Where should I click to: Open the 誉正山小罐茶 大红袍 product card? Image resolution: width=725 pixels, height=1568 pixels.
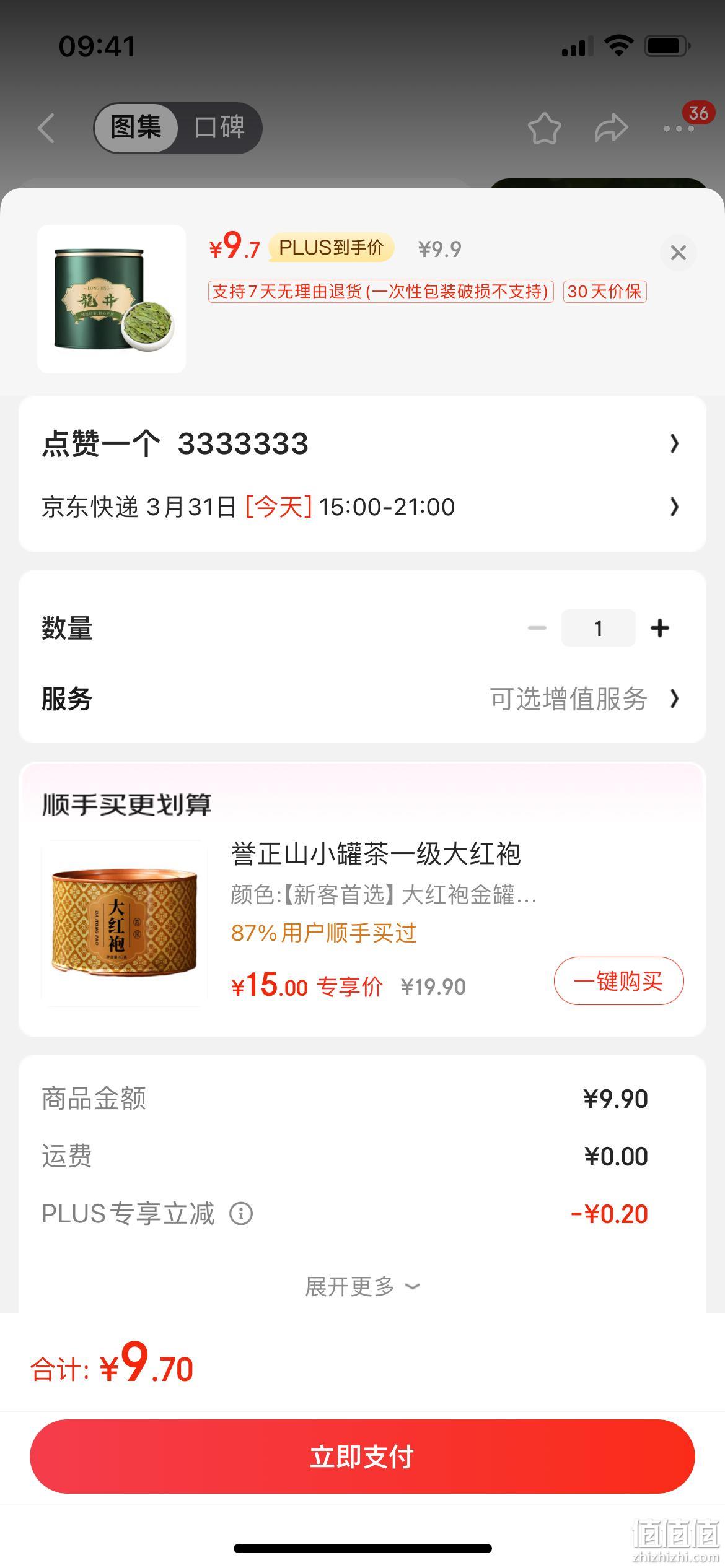click(x=362, y=923)
